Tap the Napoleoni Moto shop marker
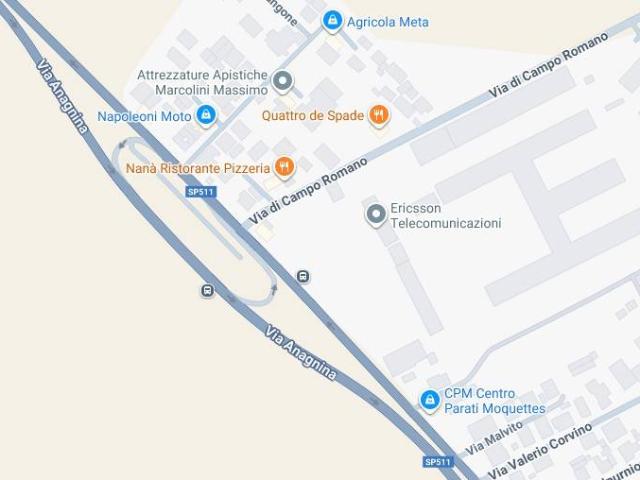640x480 pixels. coord(206,116)
